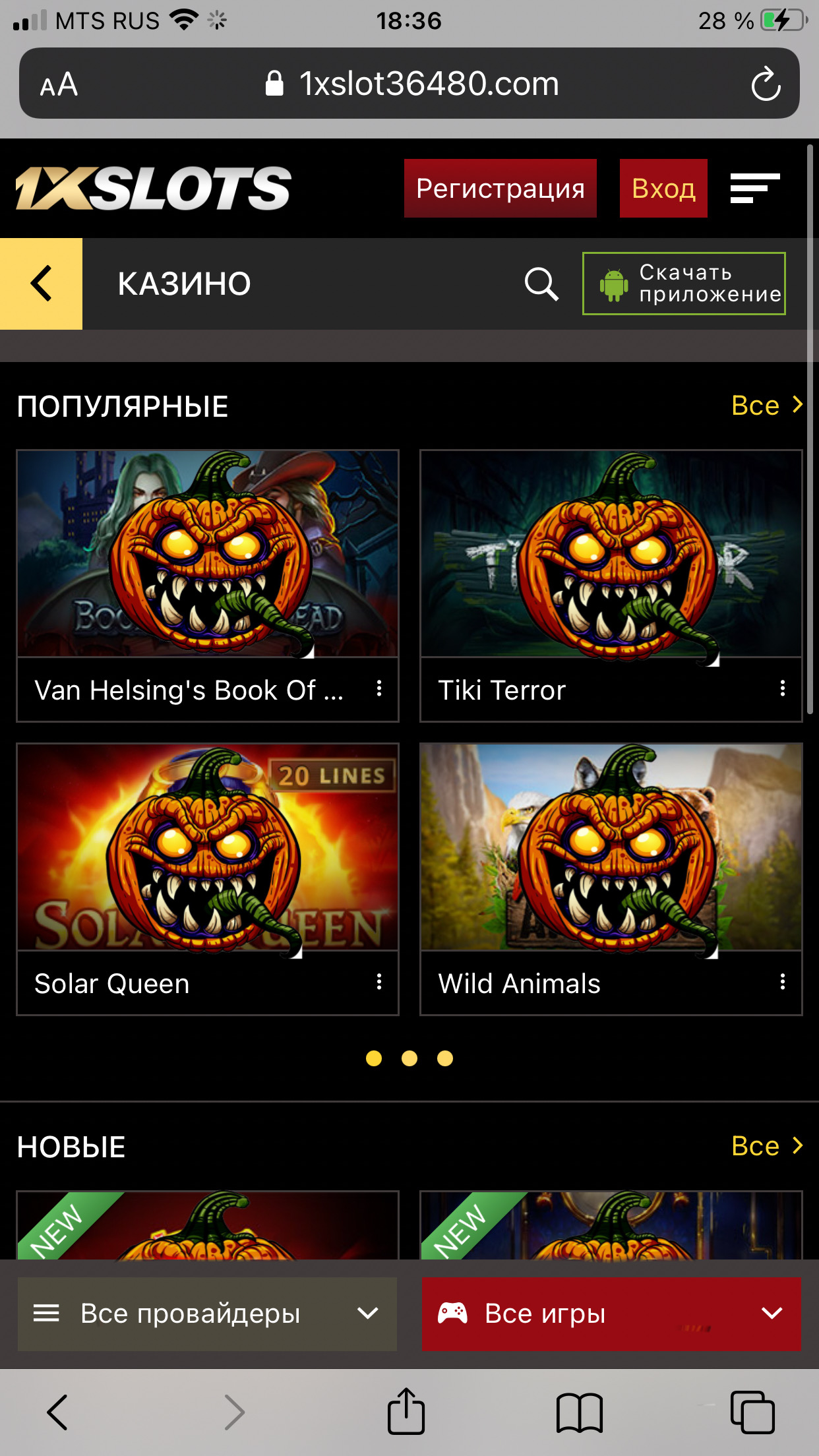
Task: Reload the page in Safari
Action: pos(766,84)
